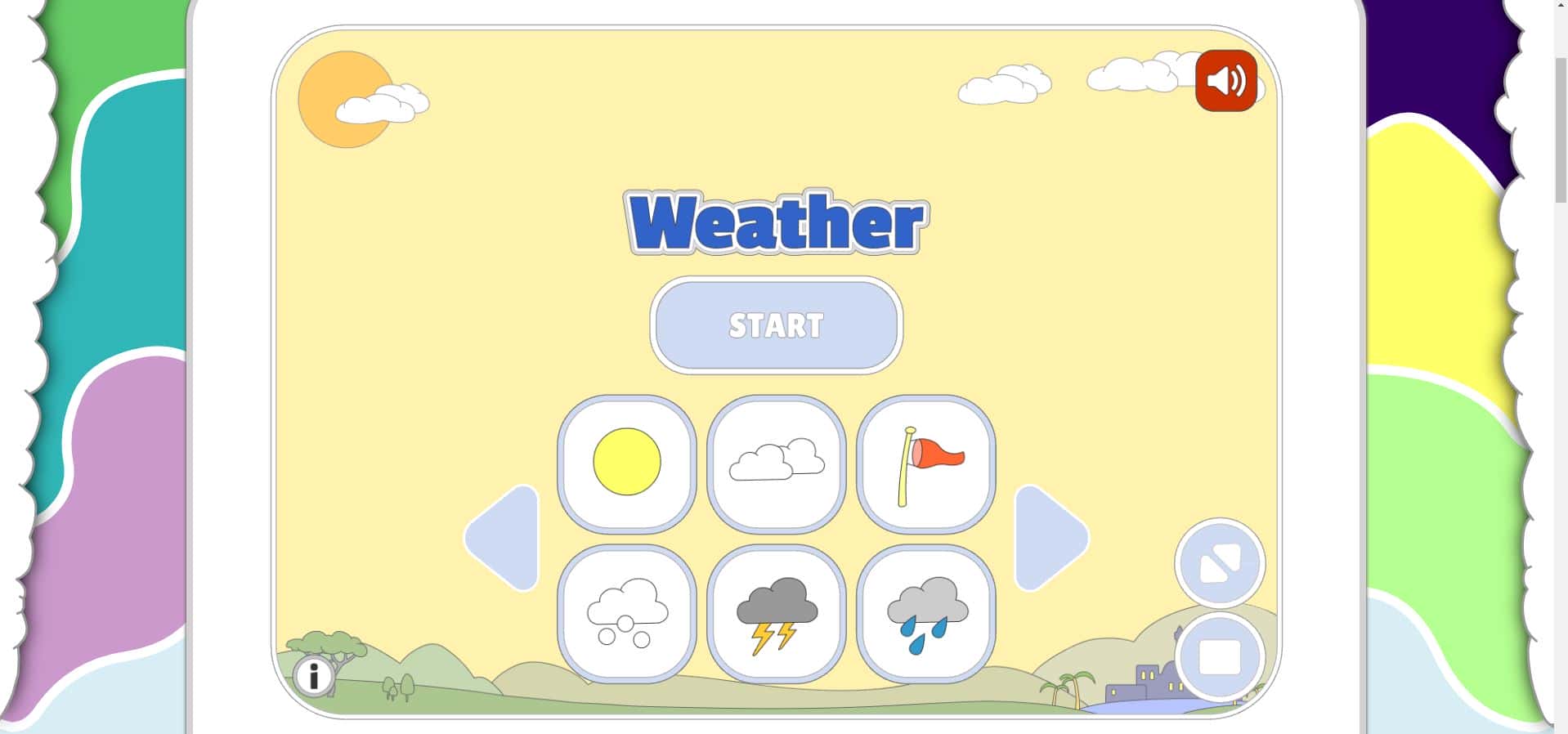
Task: Pick the windsock windy tile
Action: (x=925, y=463)
